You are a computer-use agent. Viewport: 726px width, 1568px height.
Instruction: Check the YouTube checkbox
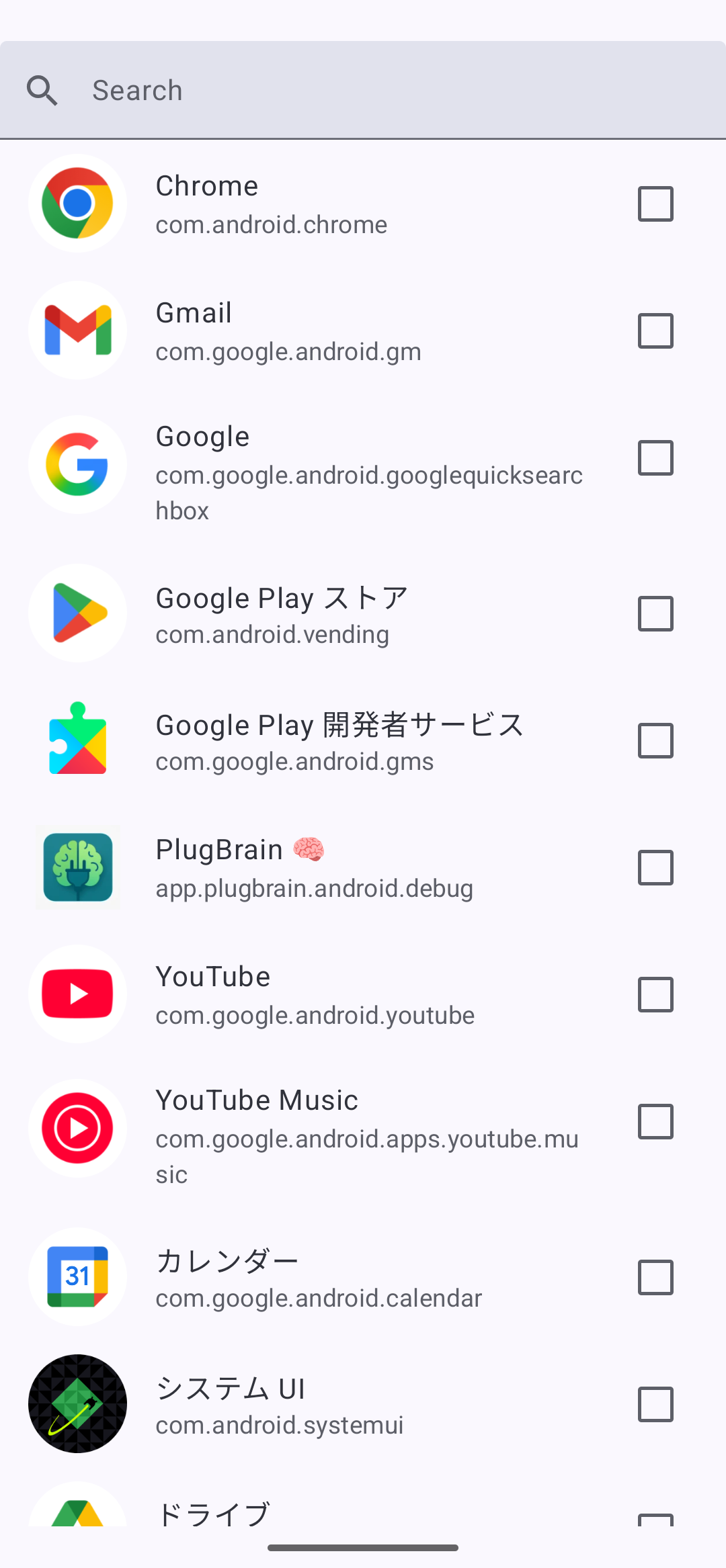pos(655,994)
